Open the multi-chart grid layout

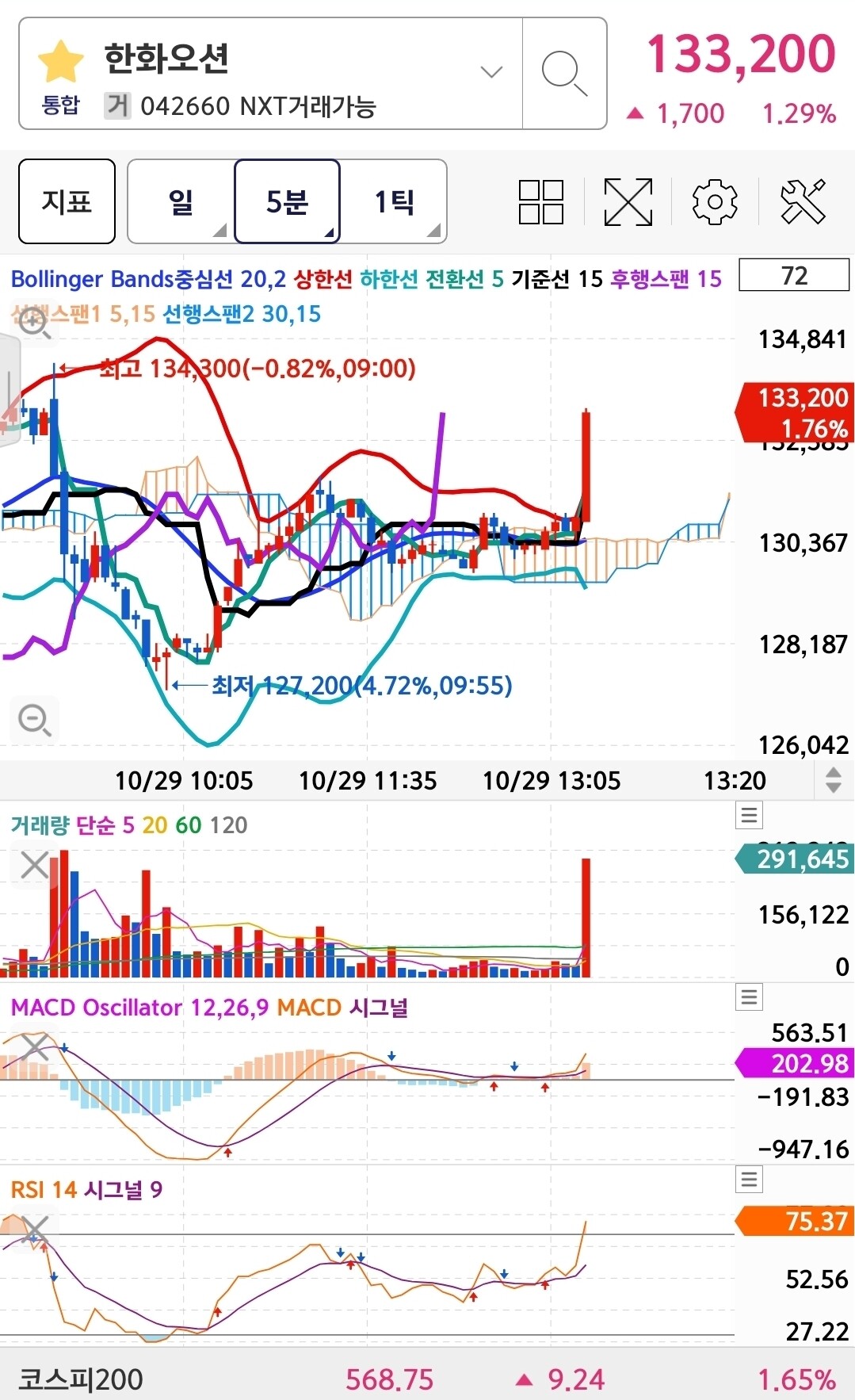(x=541, y=201)
